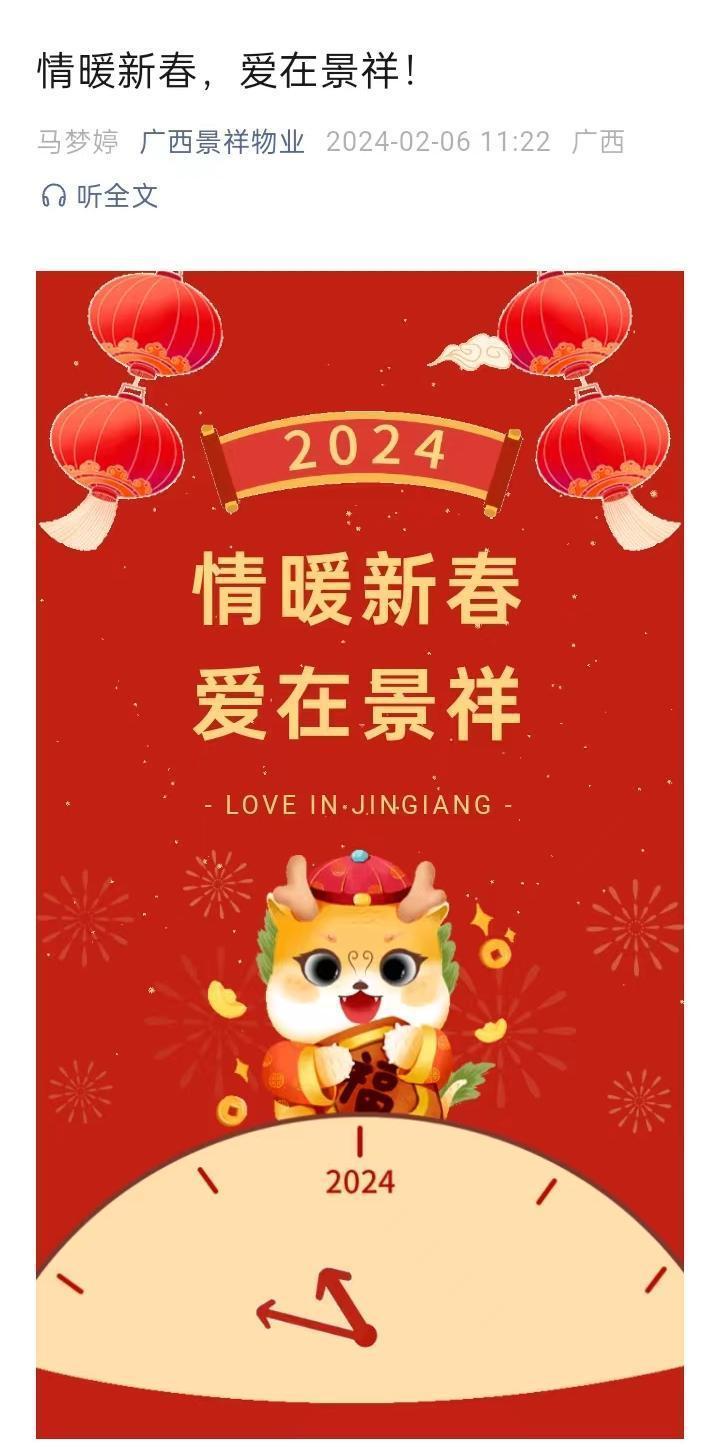This screenshot has width=720, height=1447.
Task: Open the 广西景祥物业 account link
Action: point(222,142)
